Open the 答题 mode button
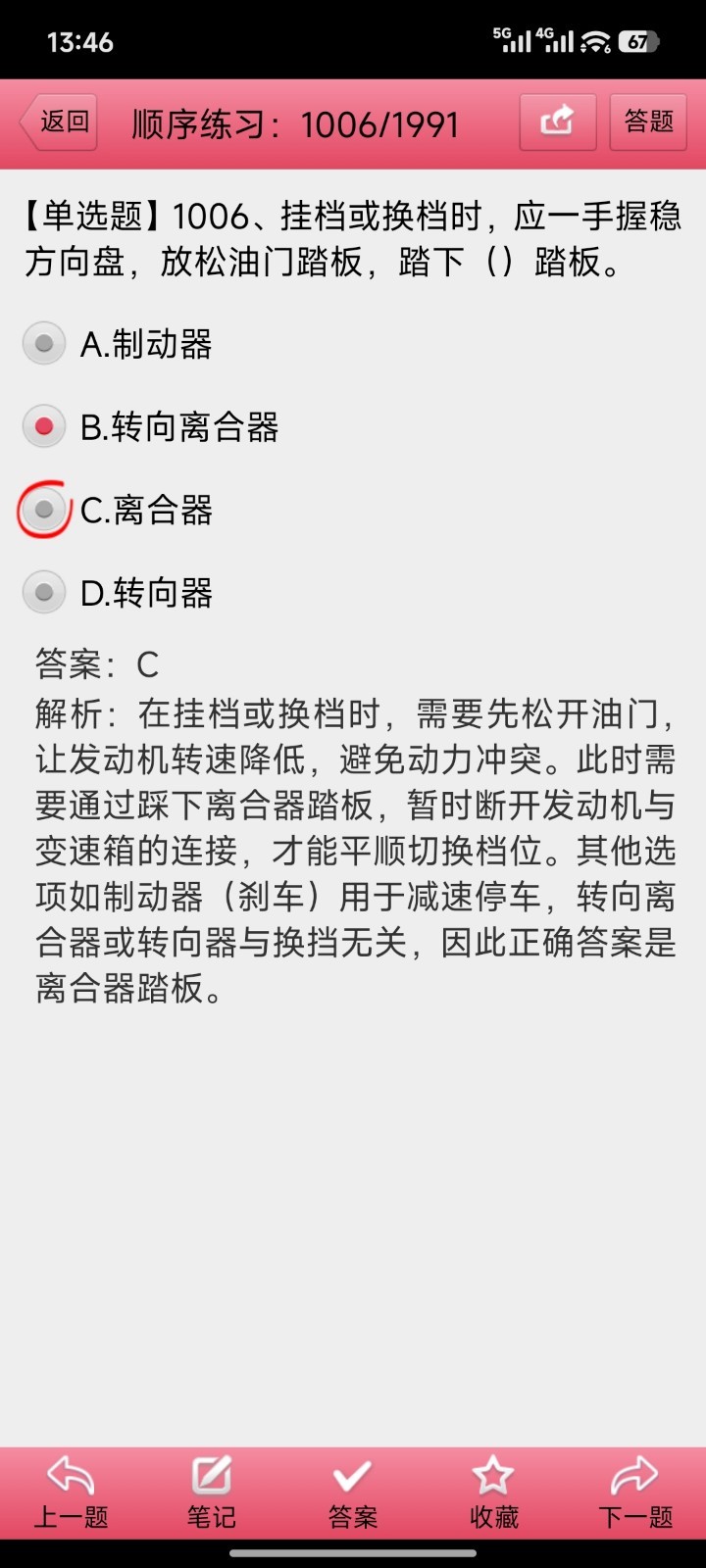The height and width of the screenshot is (1568, 706). 648,122
